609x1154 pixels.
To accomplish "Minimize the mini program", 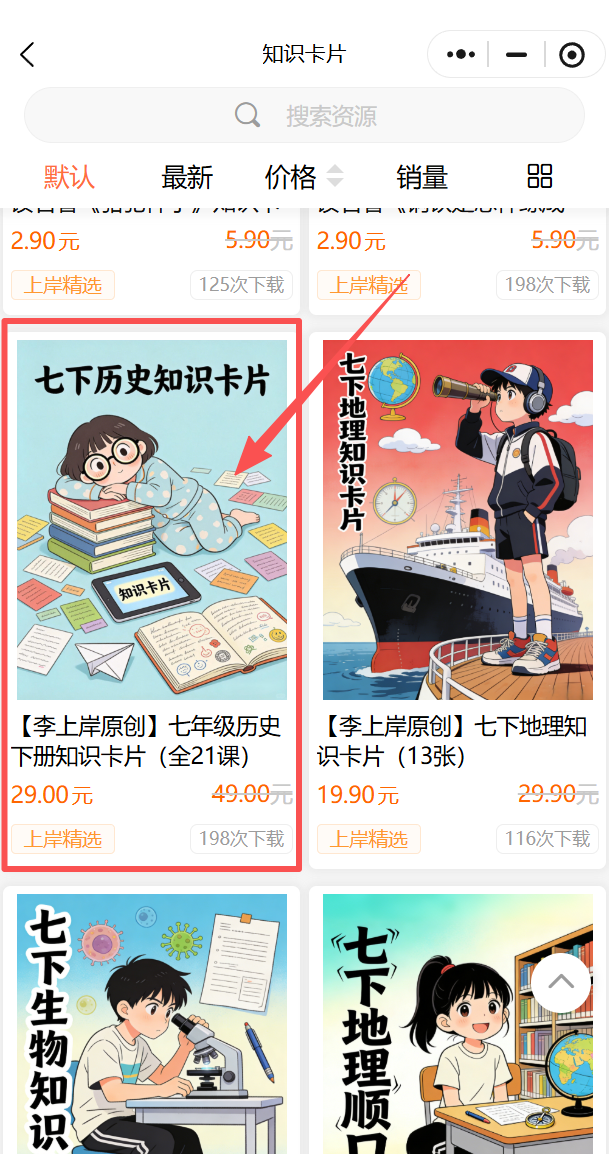I will click(516, 55).
